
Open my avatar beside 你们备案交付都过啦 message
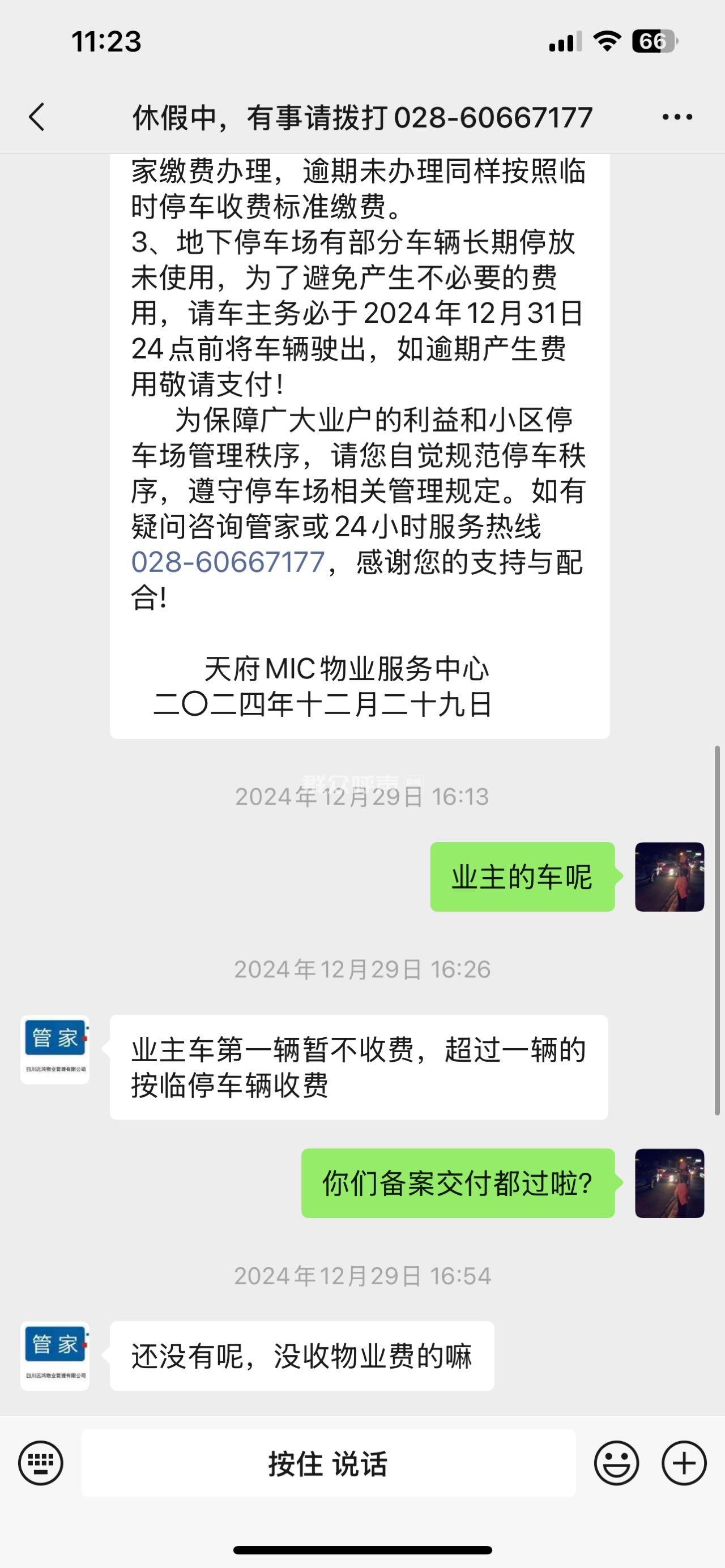[669, 1183]
